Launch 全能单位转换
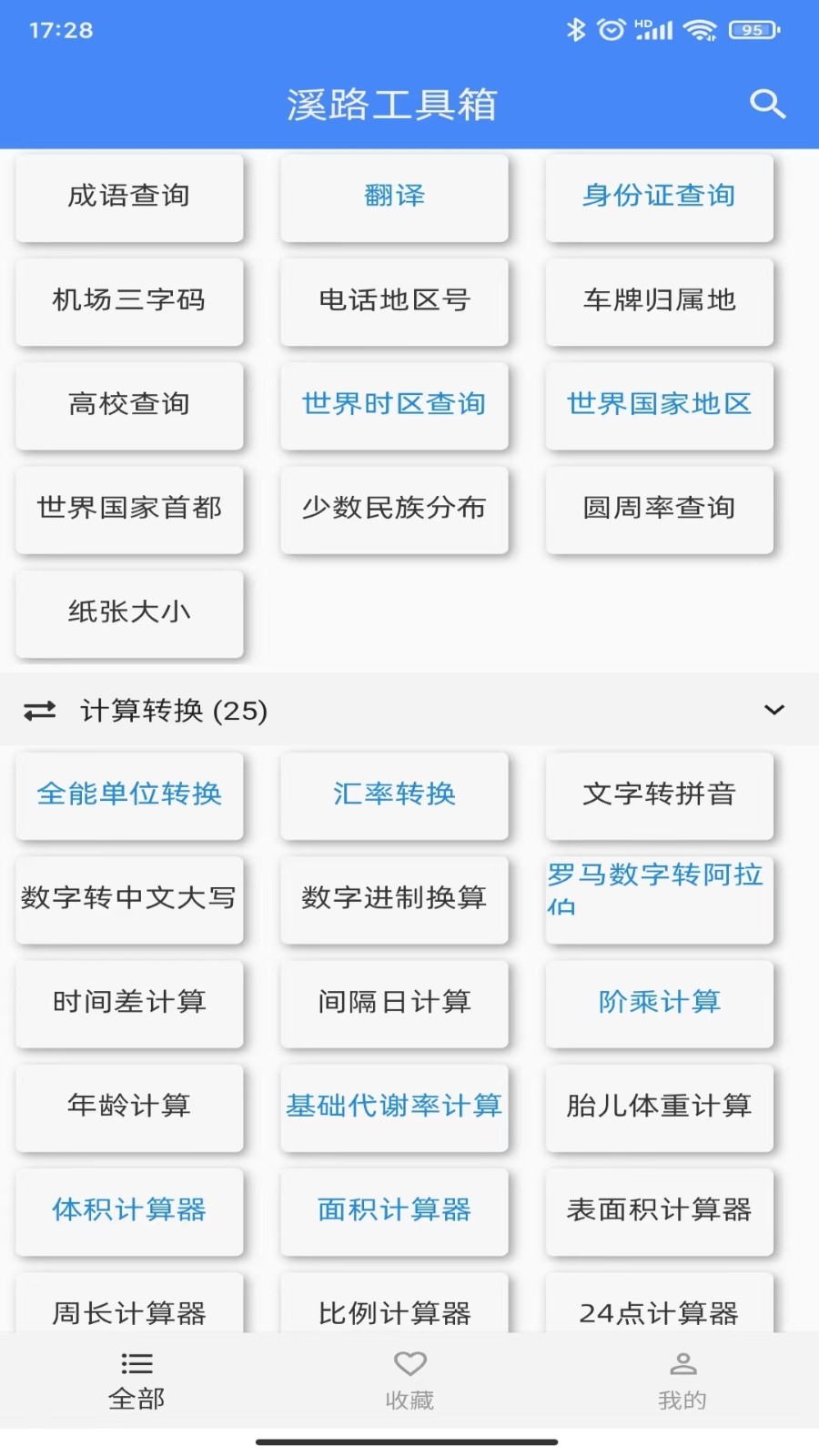The image size is (819, 1456). 129,794
